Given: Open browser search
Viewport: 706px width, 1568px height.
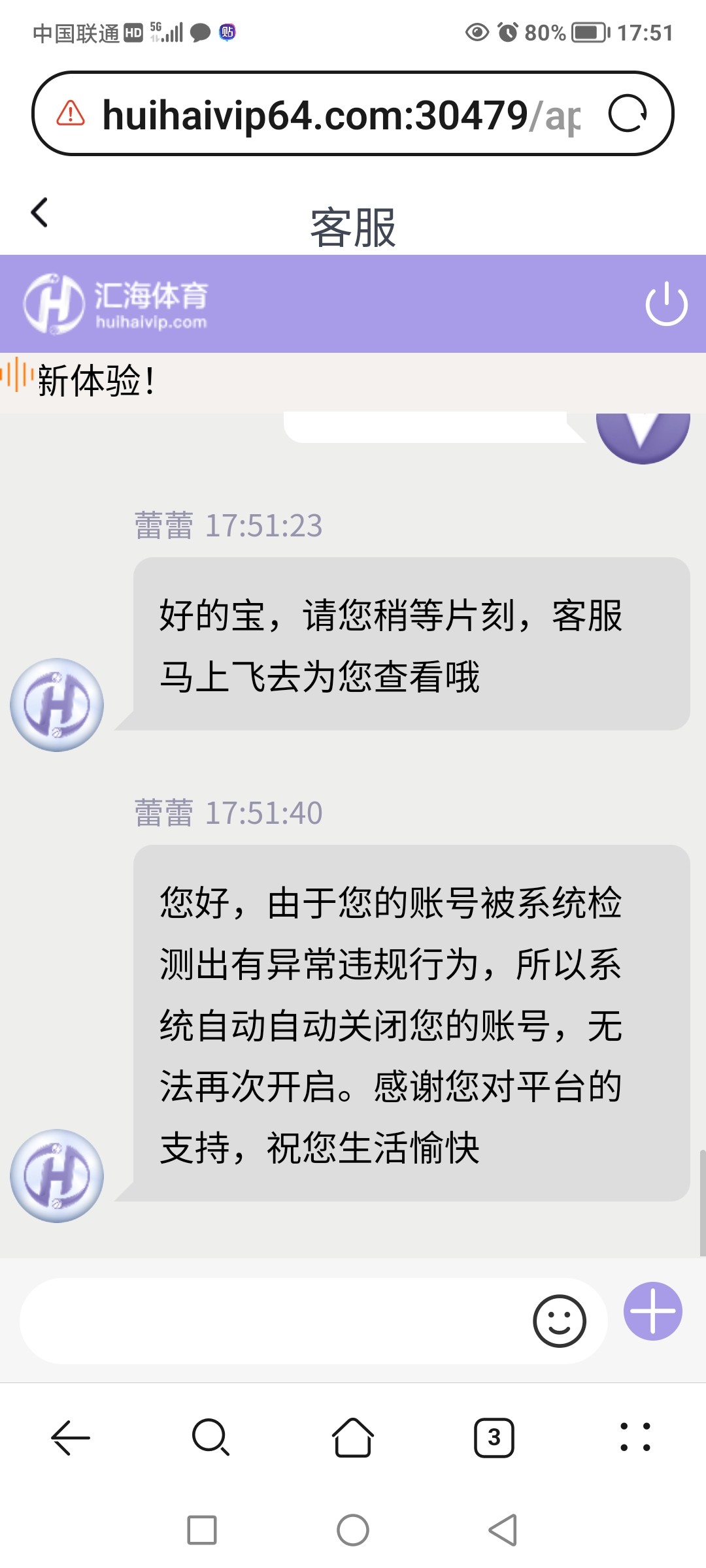Looking at the screenshot, I should point(210,1438).
